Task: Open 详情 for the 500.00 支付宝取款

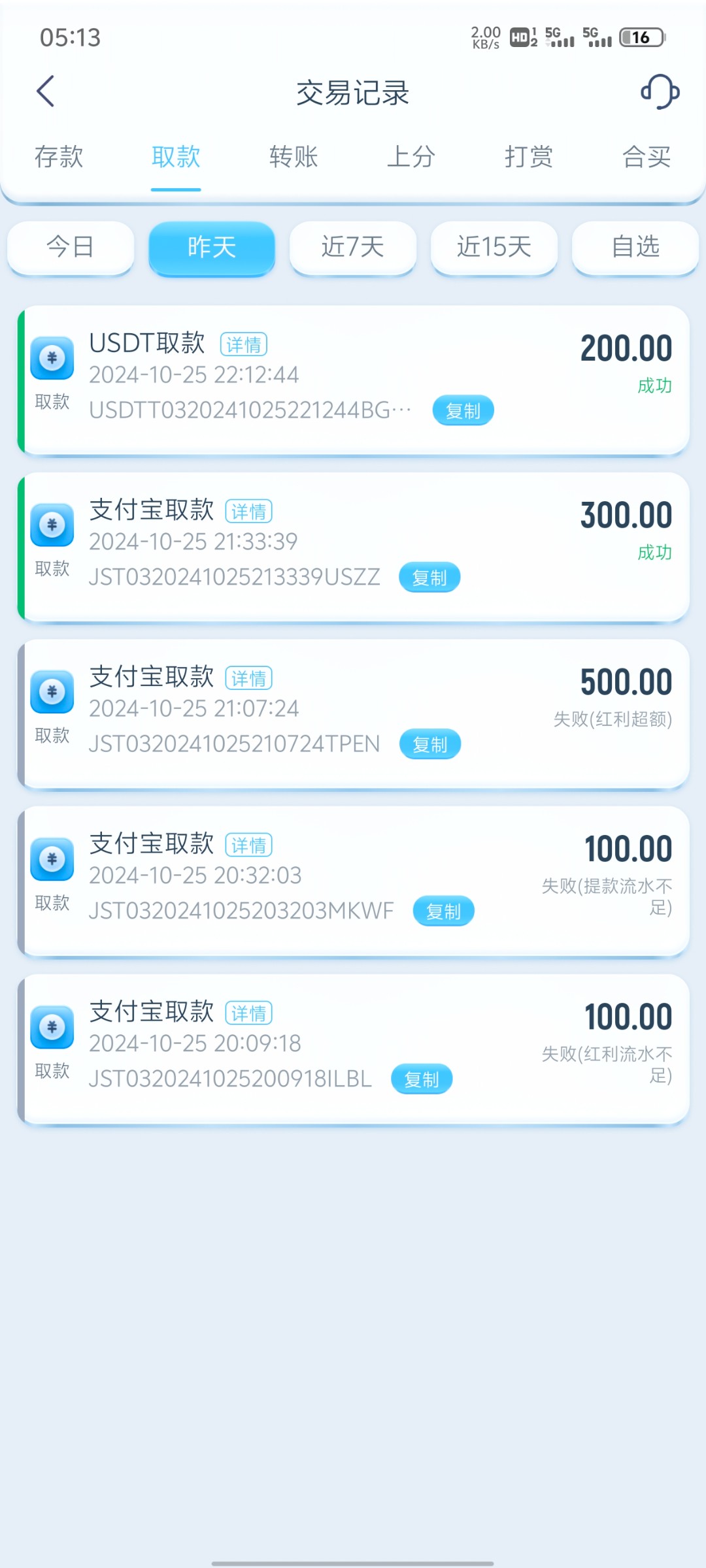Action: [248, 678]
